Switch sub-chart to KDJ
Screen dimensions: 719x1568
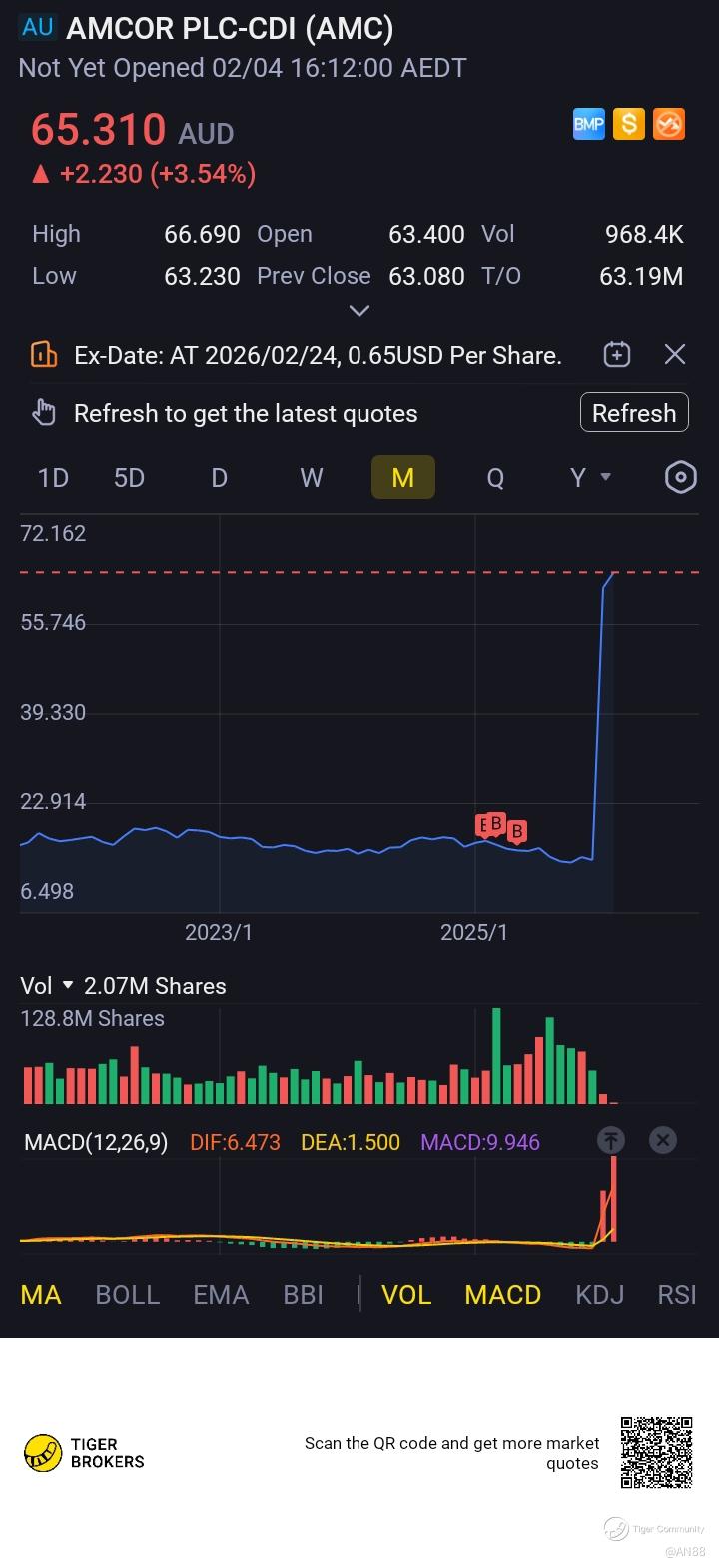click(x=600, y=1295)
